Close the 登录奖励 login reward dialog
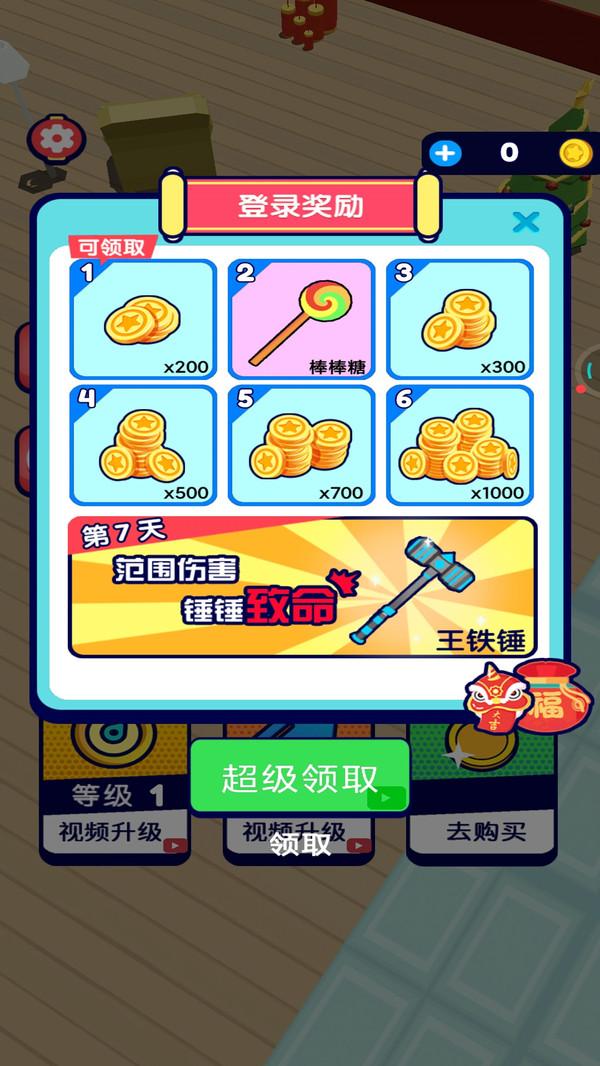Viewport: 600px width, 1066px height. [525, 221]
